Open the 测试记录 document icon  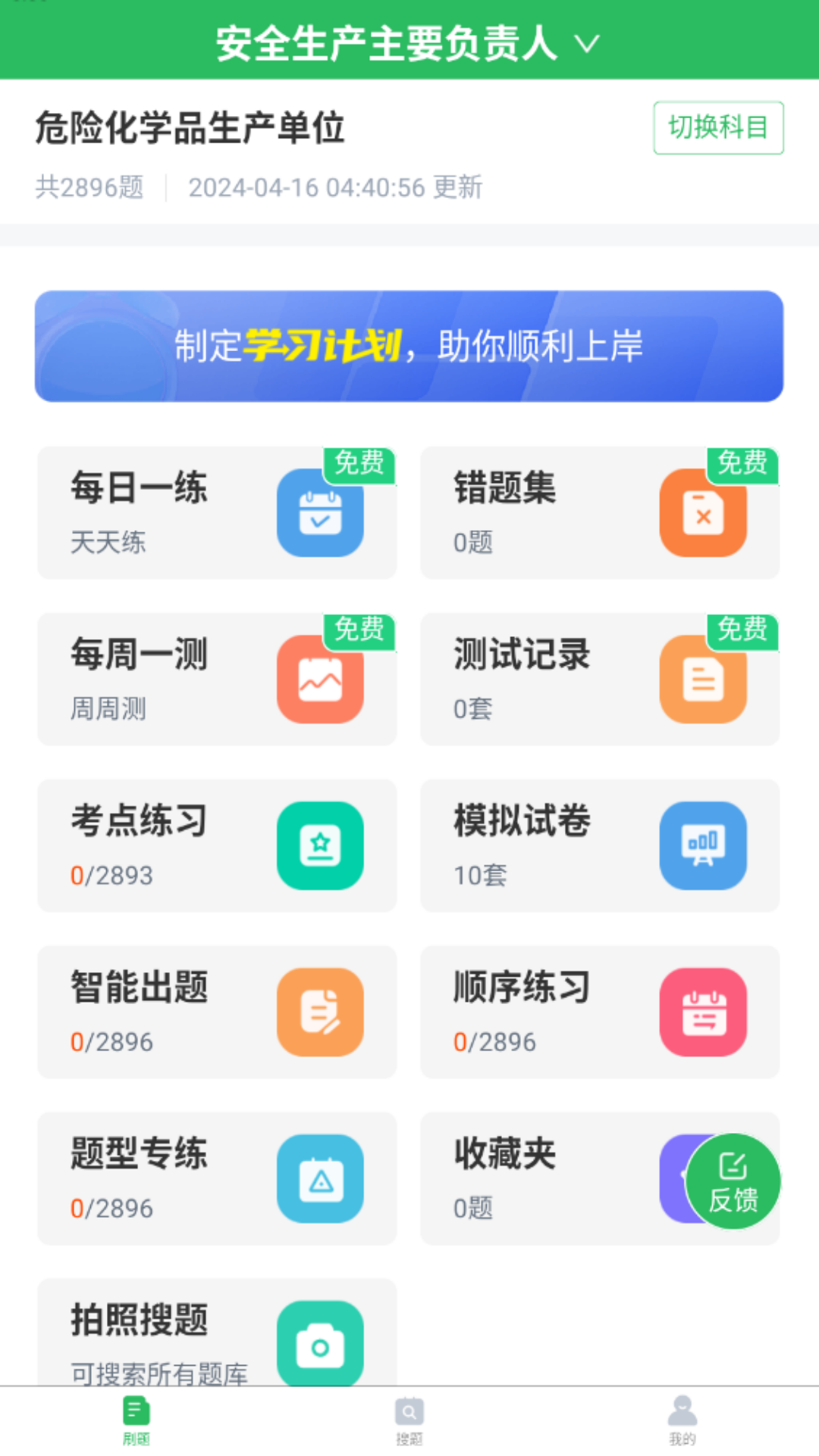click(703, 679)
